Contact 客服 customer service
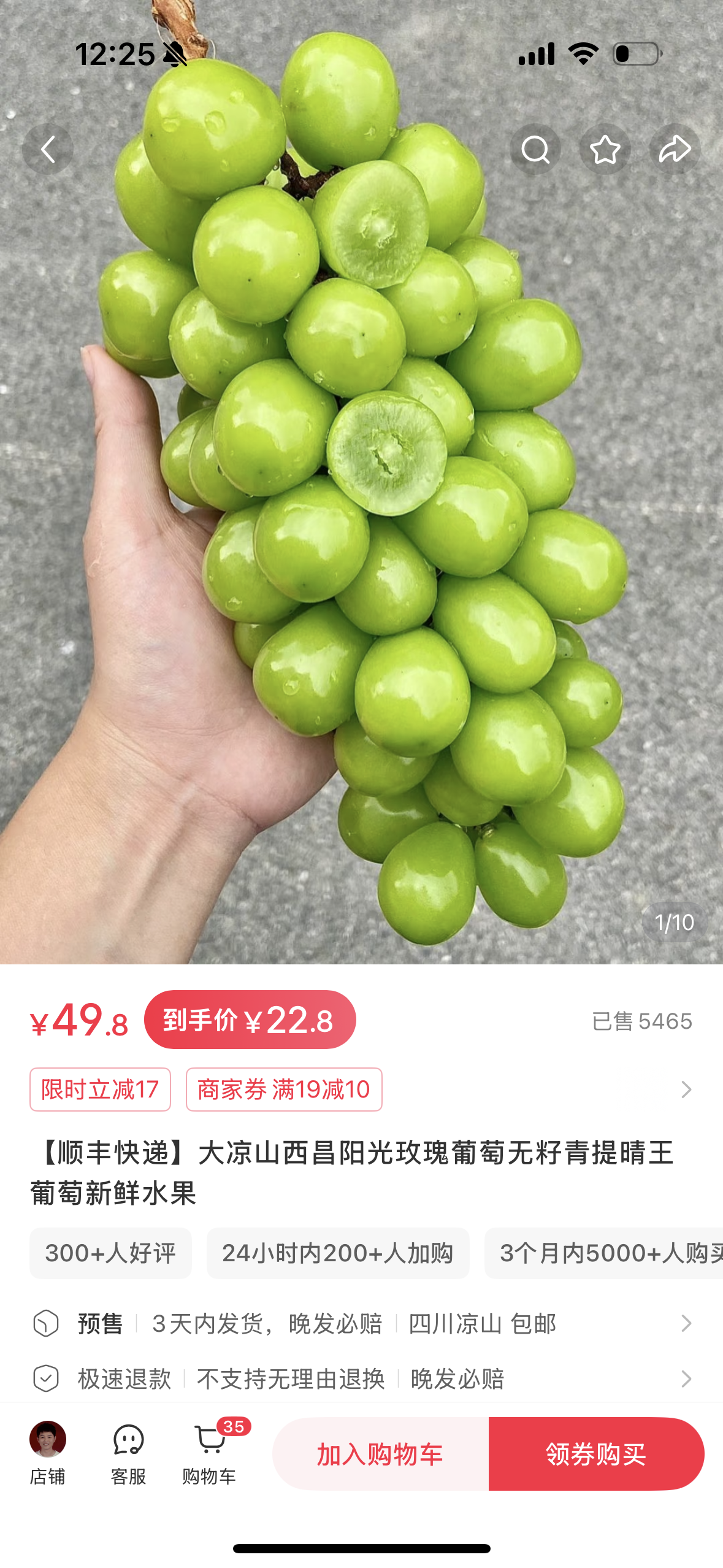Viewport: 723px width, 1568px height. pos(128,1454)
